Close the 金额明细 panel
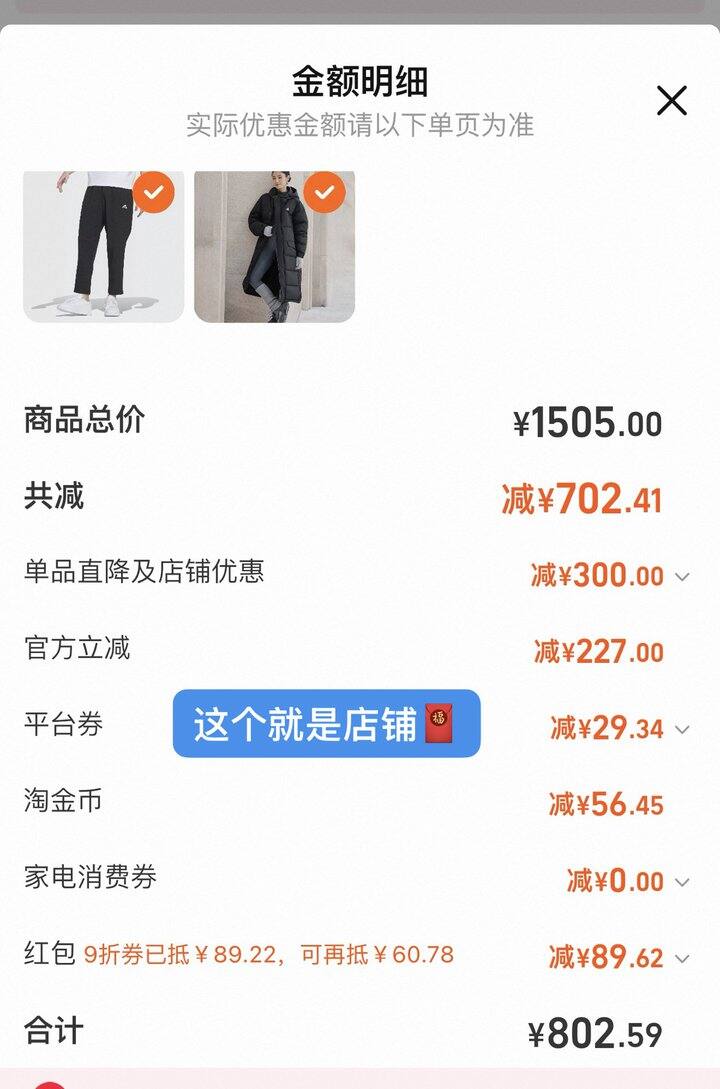This screenshot has height=1089, width=720. (671, 100)
